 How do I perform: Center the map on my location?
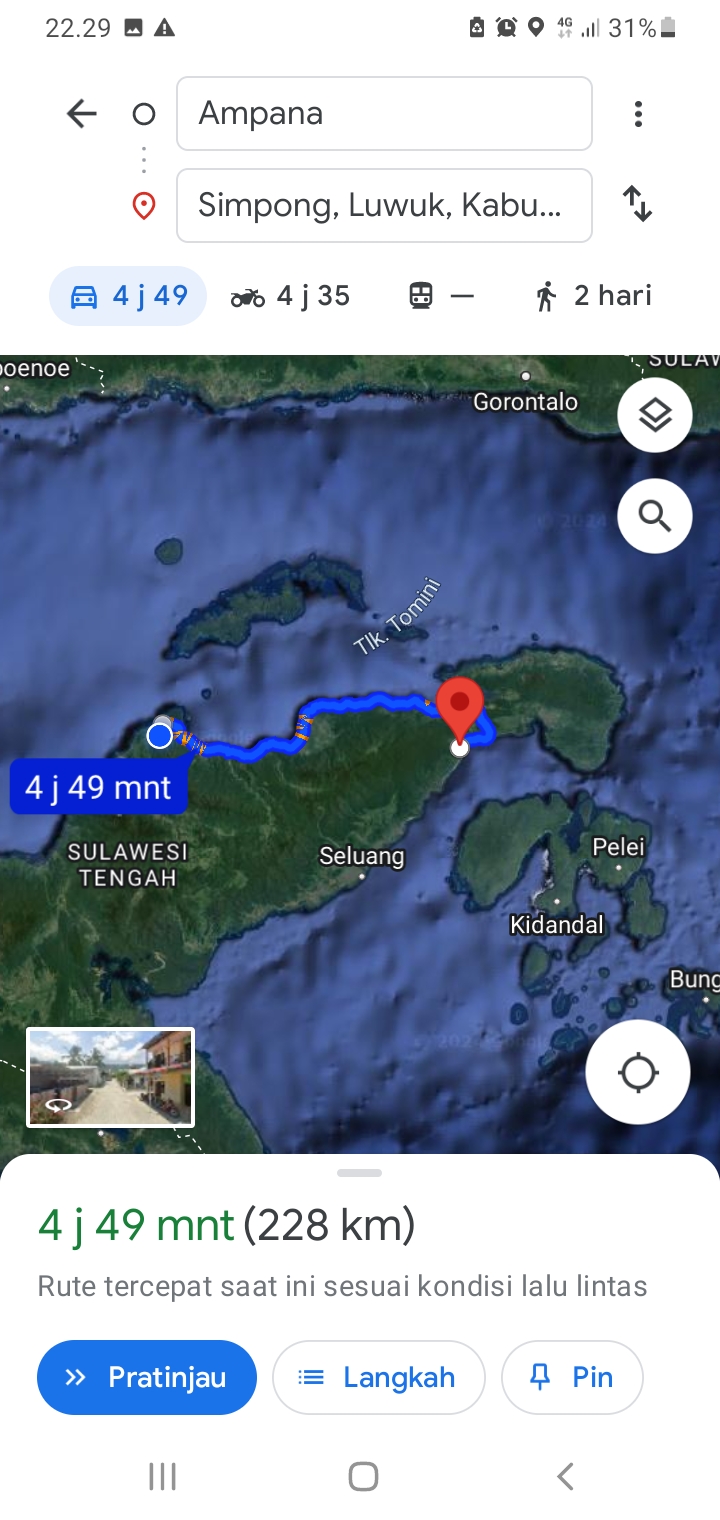click(x=638, y=1073)
